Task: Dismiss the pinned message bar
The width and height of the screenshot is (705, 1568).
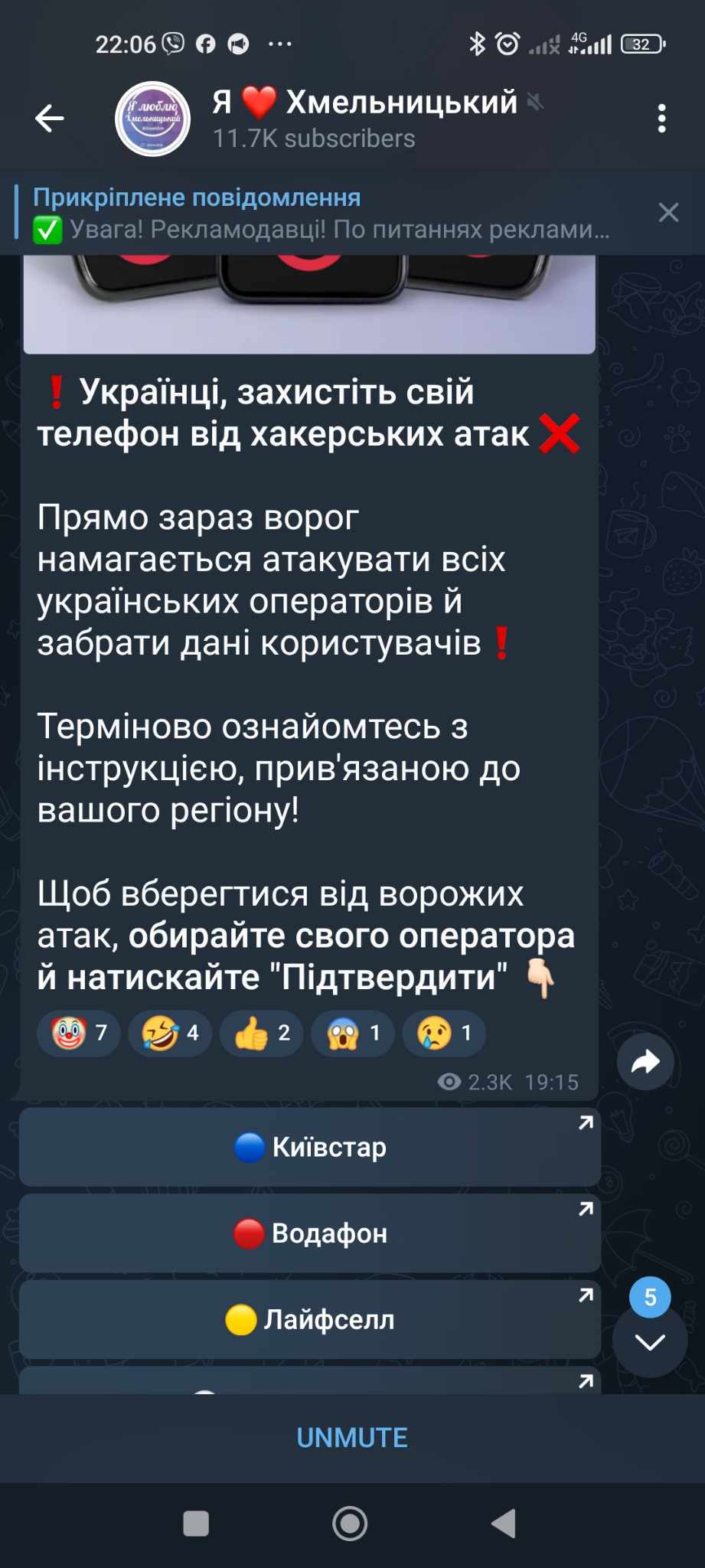Action: tap(668, 213)
